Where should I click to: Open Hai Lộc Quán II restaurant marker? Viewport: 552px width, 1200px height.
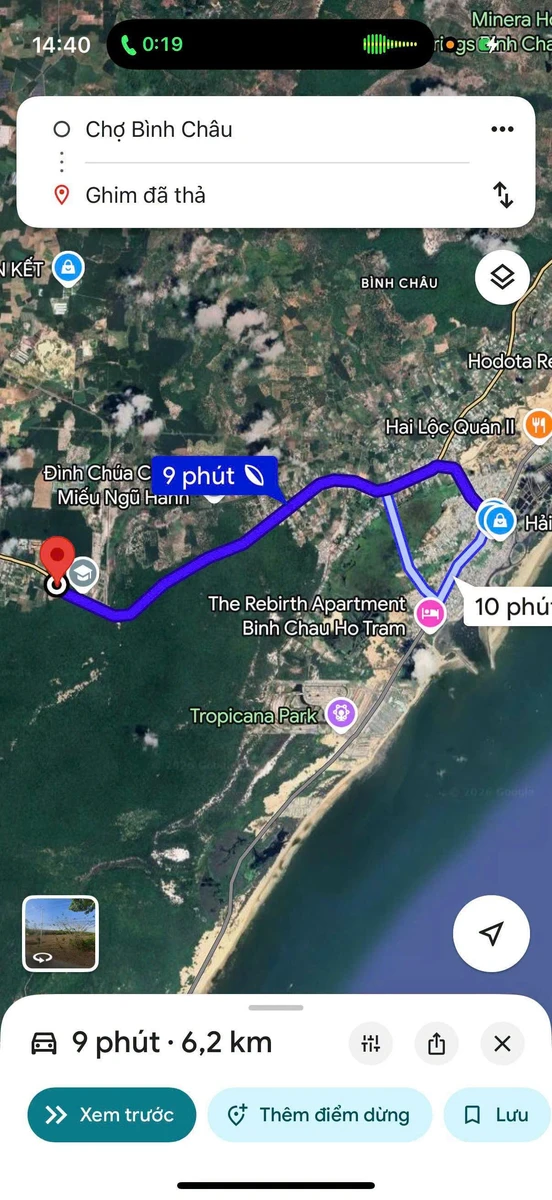click(539, 424)
